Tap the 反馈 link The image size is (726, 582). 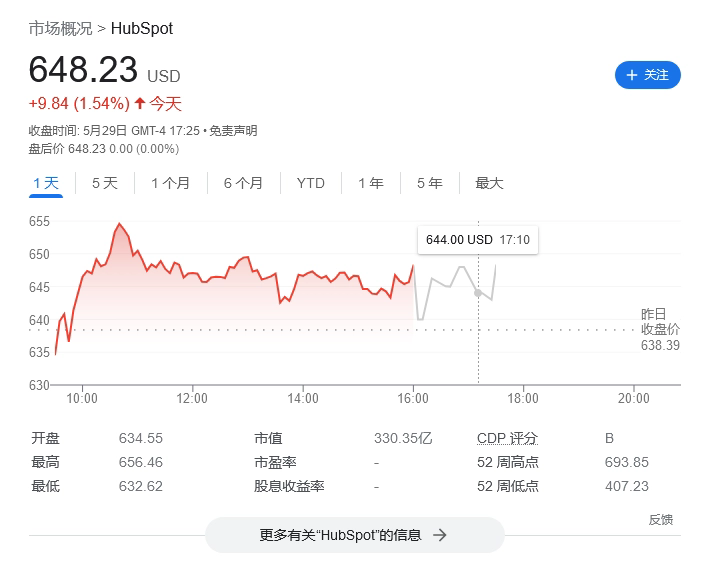[660, 519]
